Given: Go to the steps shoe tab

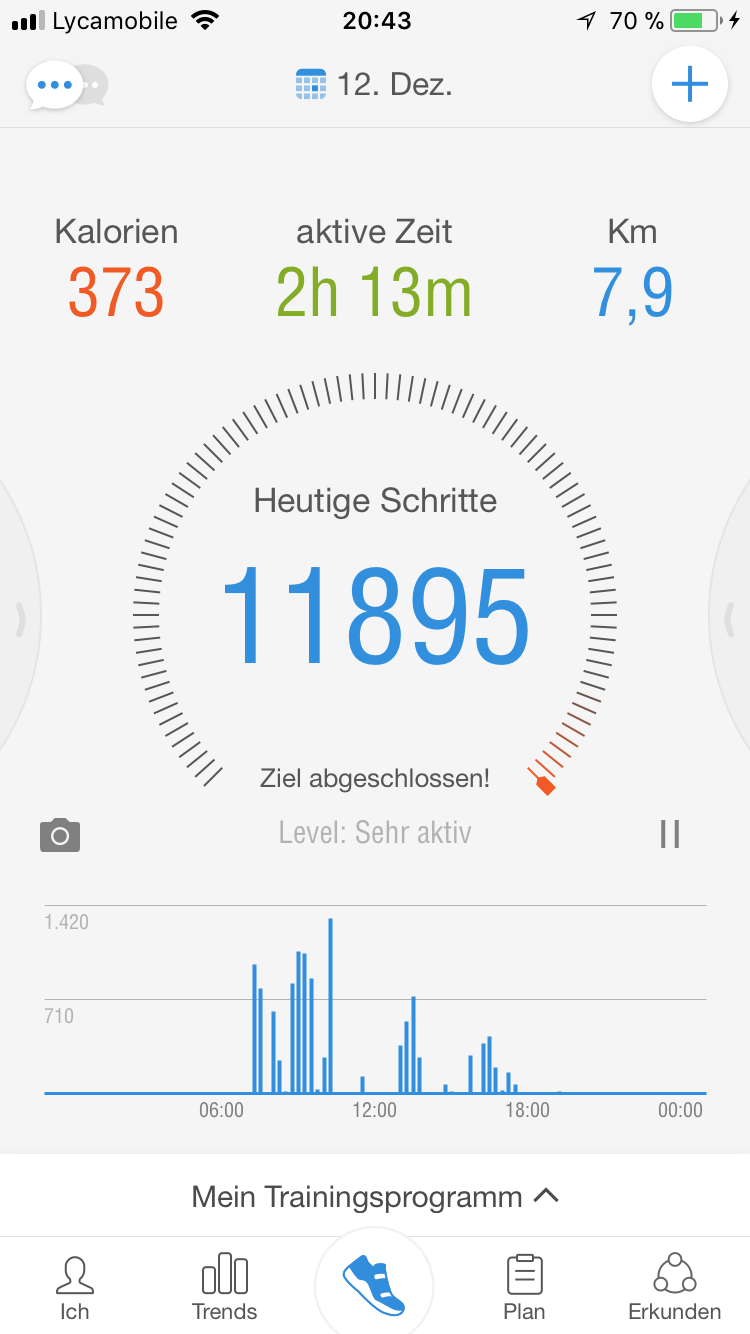Looking at the screenshot, I should coord(374,1287).
